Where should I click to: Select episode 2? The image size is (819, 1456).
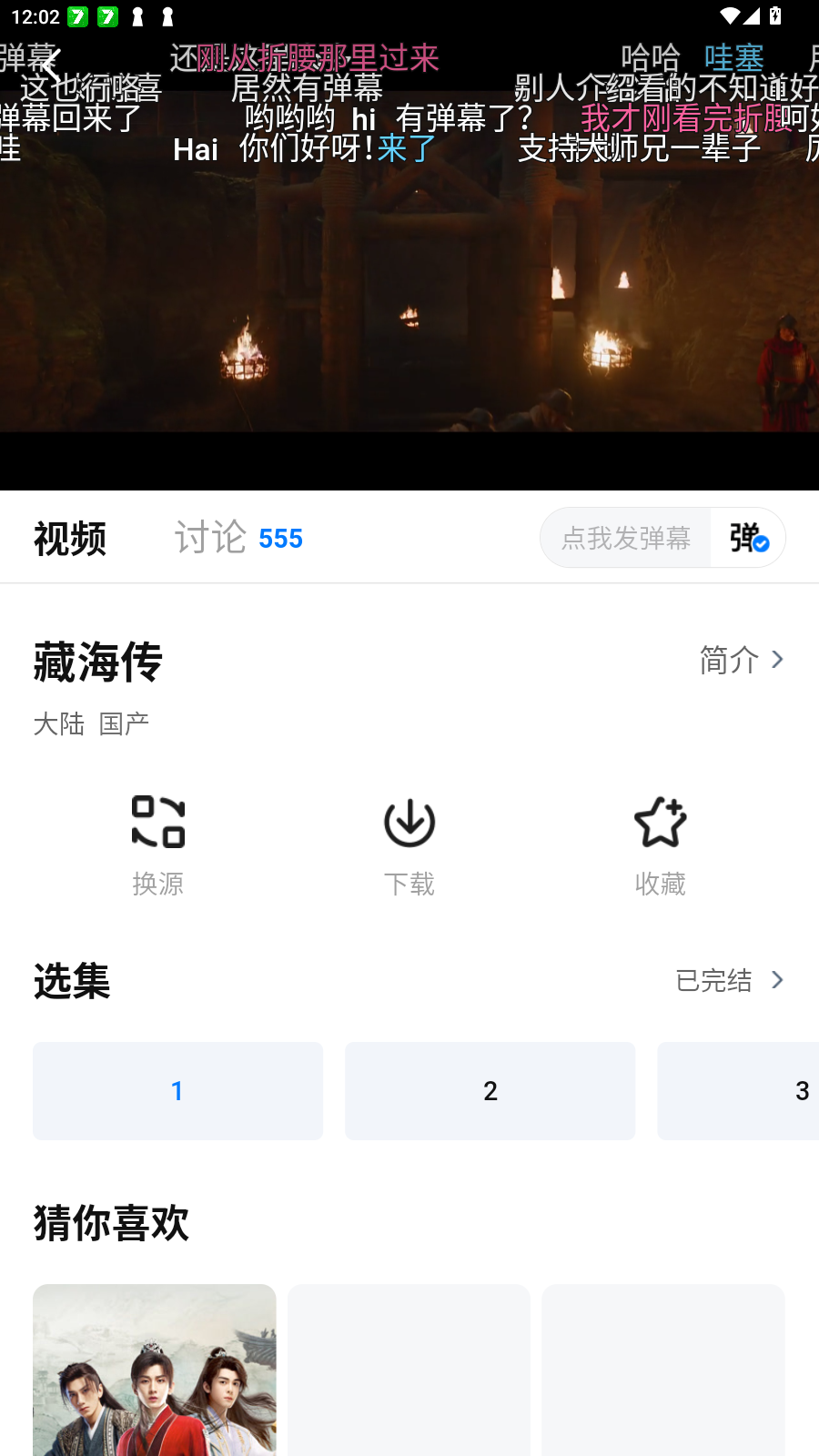(490, 1090)
